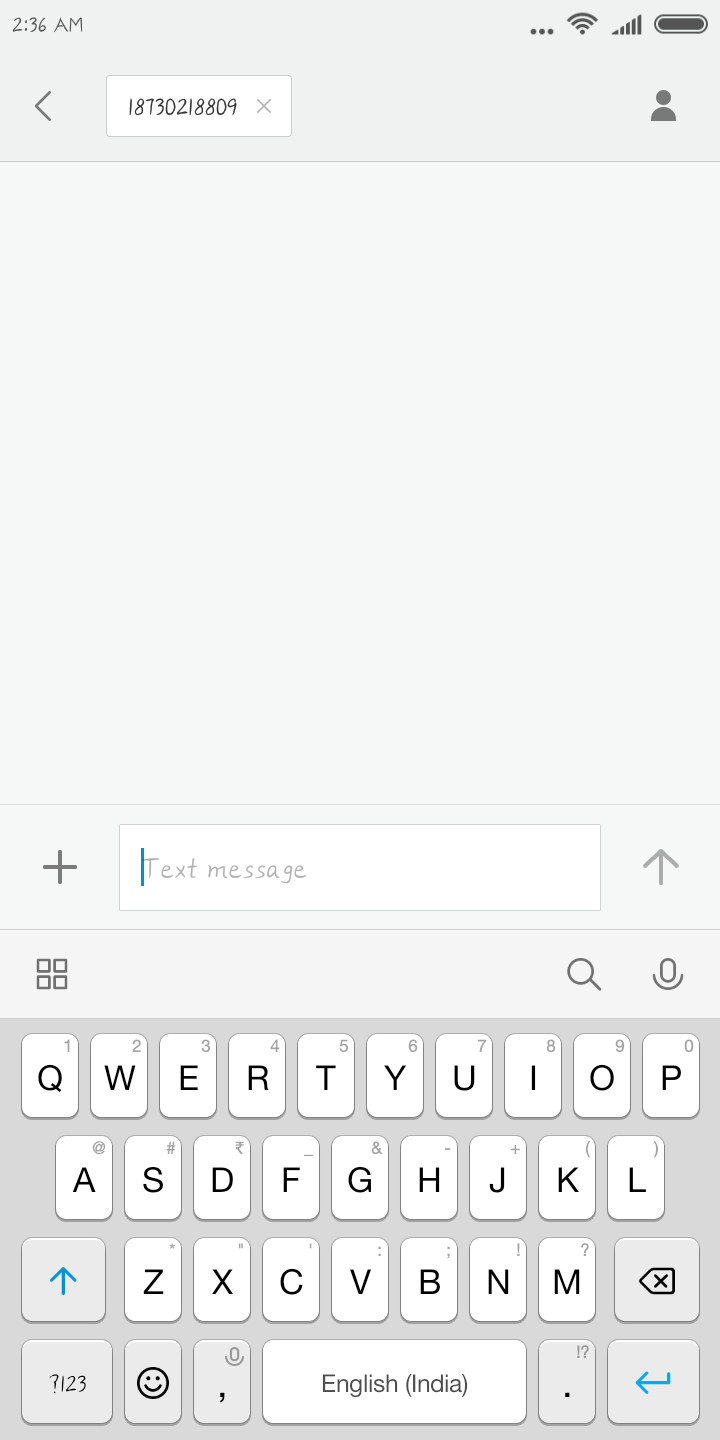Open the contacts picker icon
This screenshot has width=720, height=1440.
[x=664, y=105]
